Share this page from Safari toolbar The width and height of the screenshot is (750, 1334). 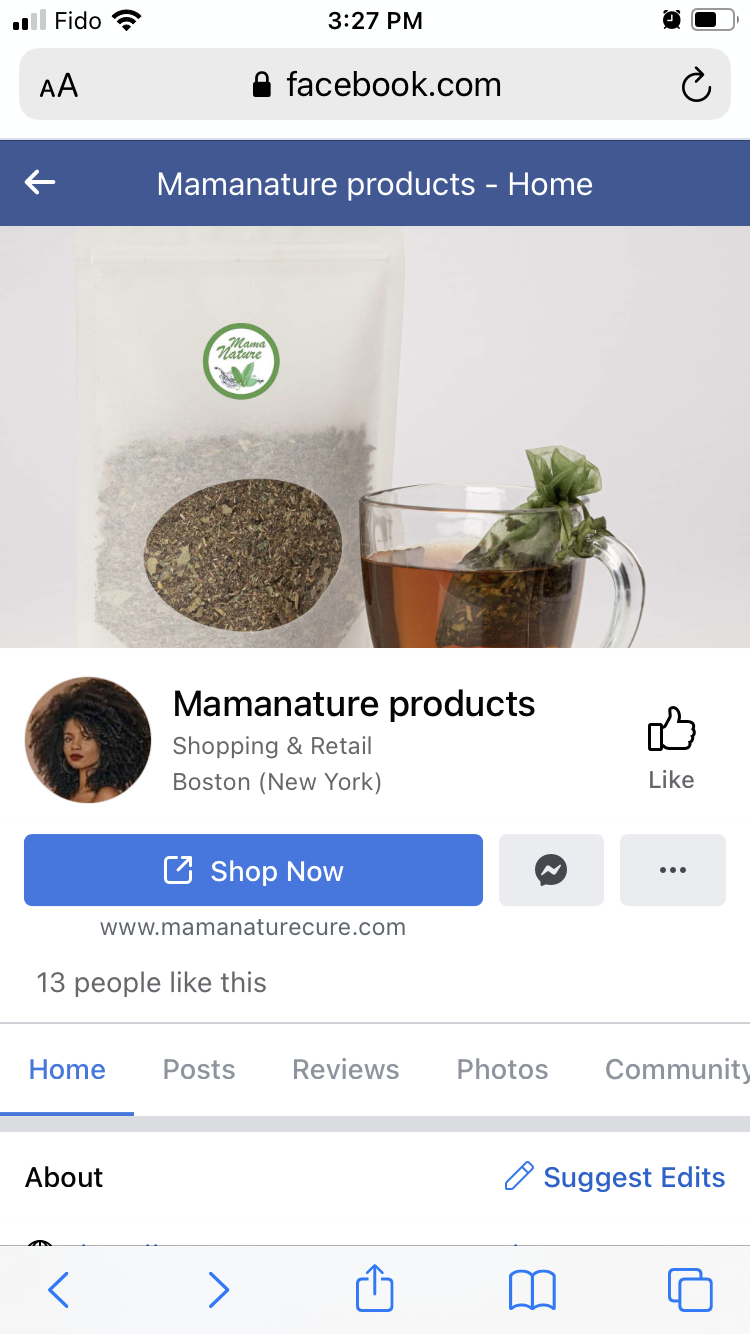coord(375,1289)
